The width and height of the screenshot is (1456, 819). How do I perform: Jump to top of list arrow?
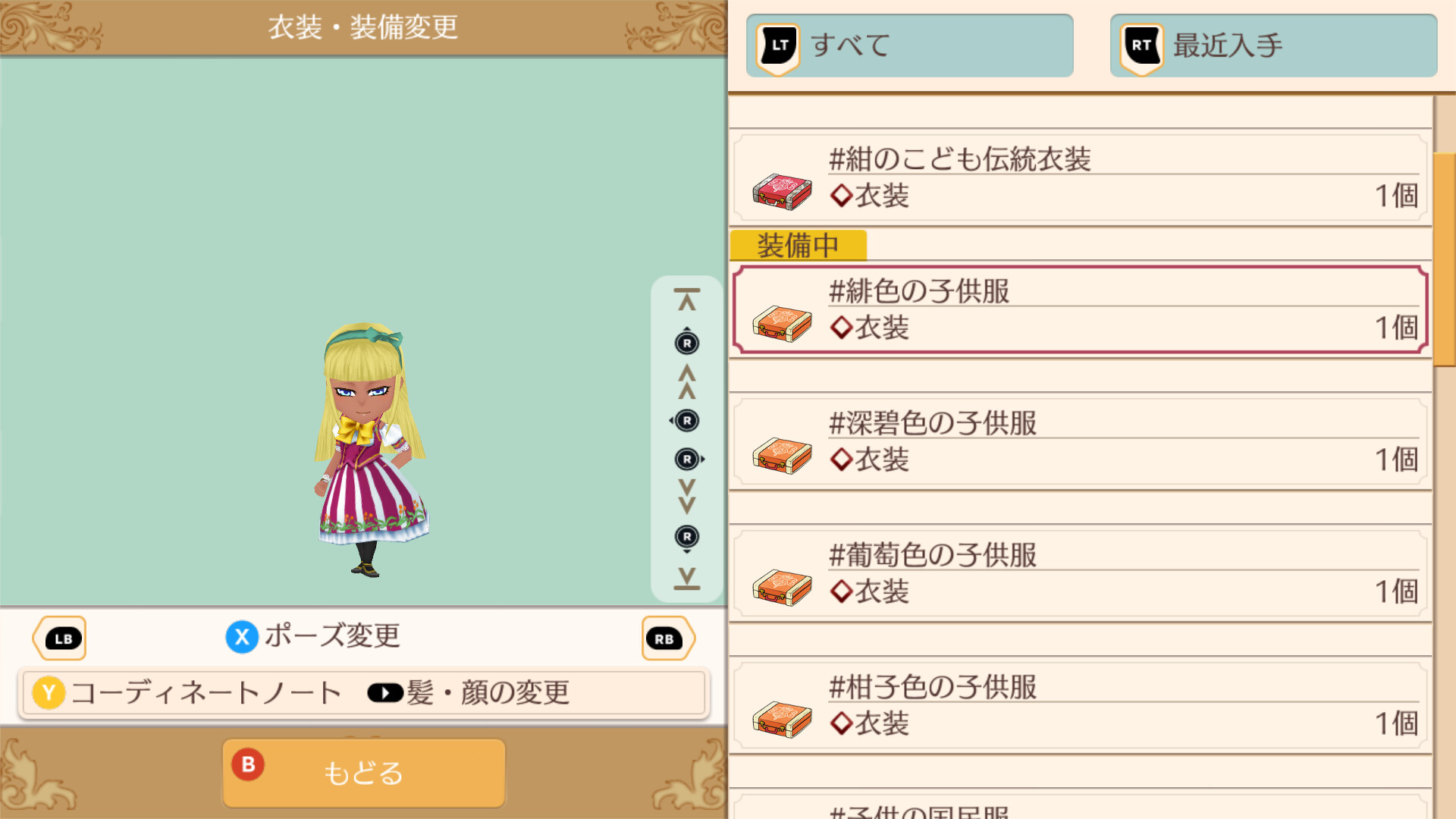686,300
